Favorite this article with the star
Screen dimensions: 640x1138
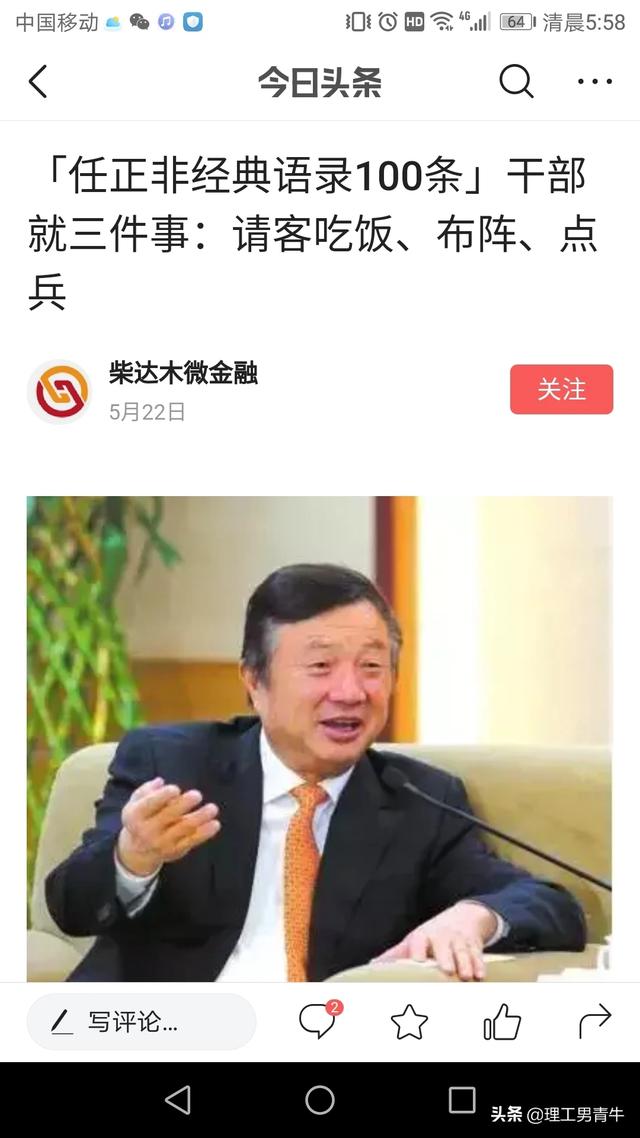409,1022
